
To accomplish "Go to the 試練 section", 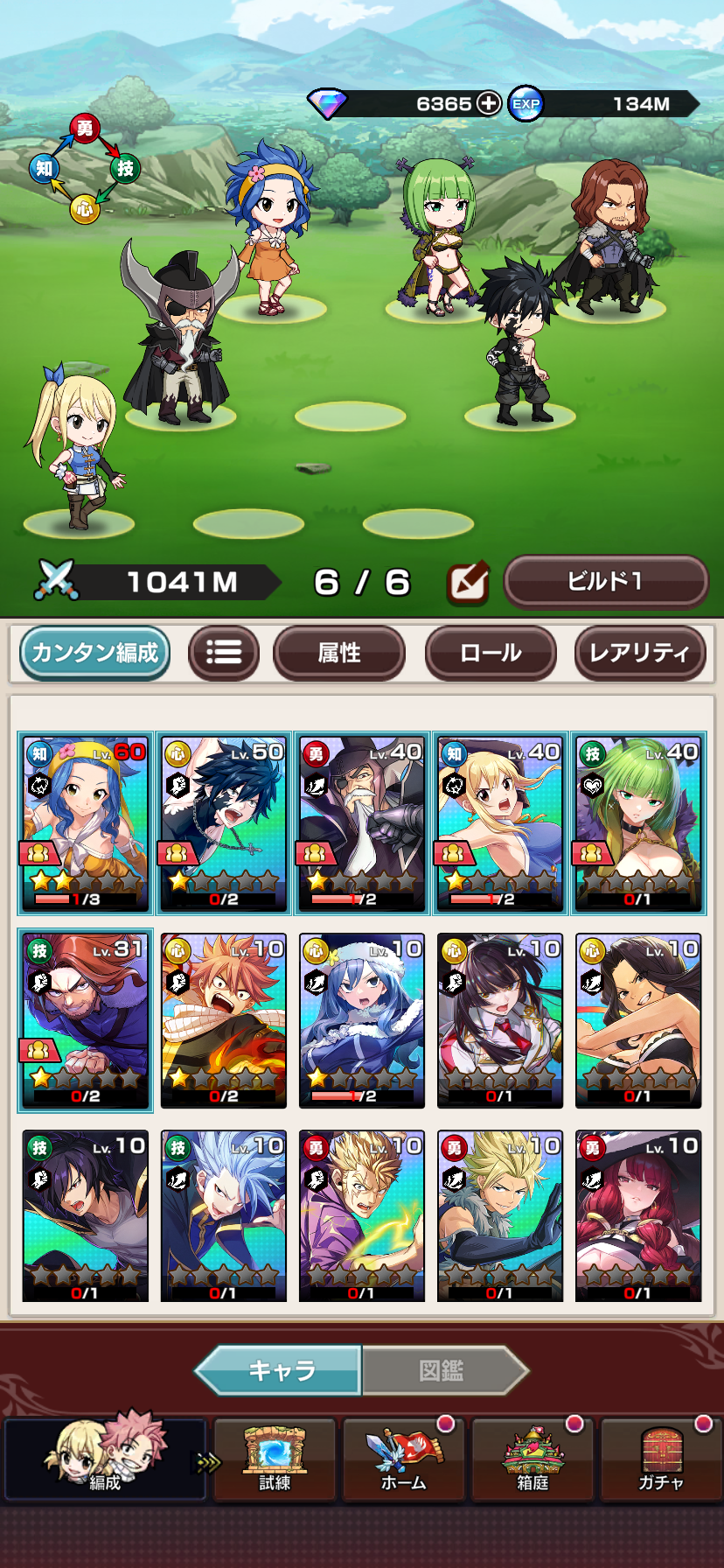I will click(x=275, y=1459).
